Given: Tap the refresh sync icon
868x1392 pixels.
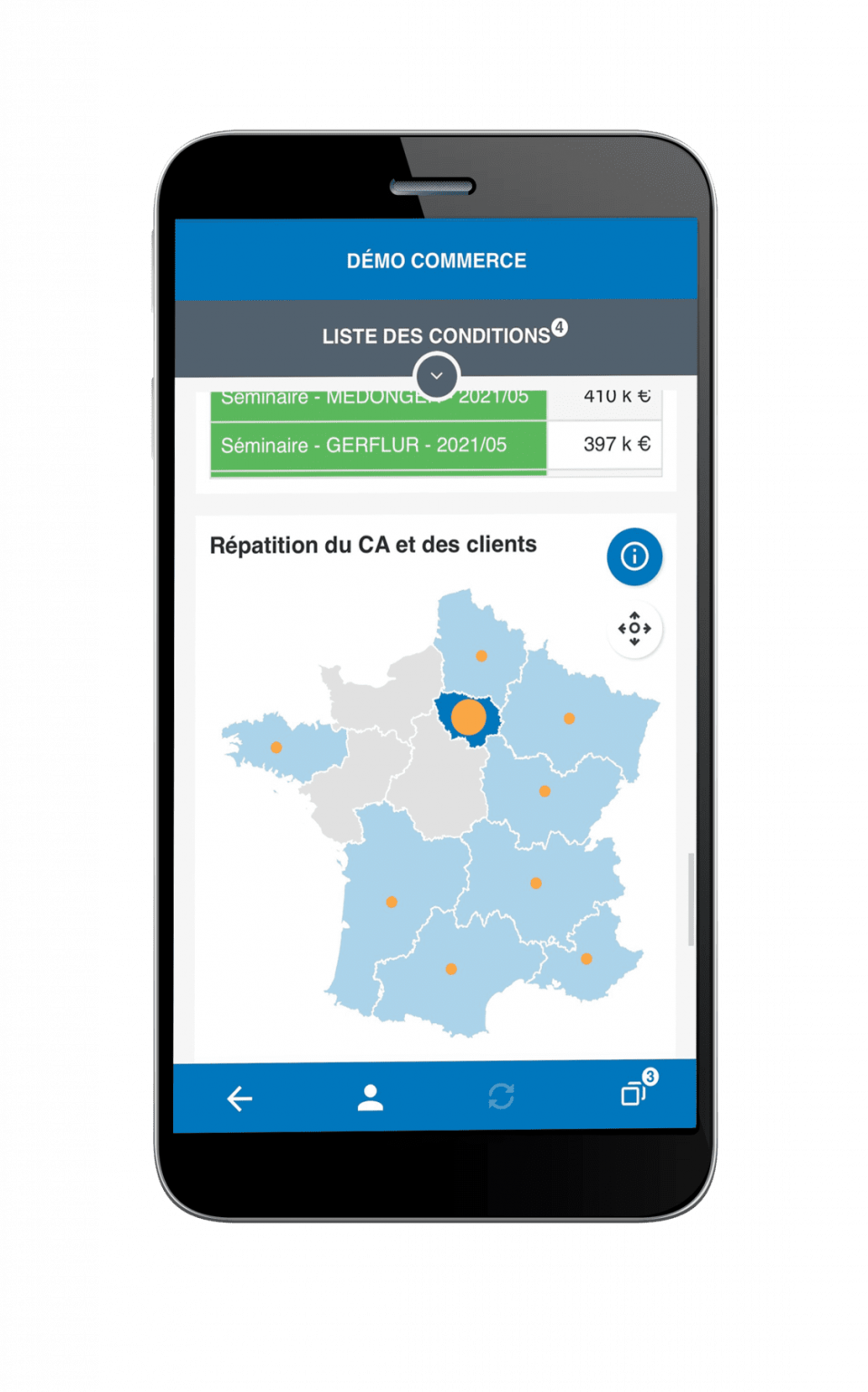Looking at the screenshot, I should pyautogui.click(x=501, y=1097).
